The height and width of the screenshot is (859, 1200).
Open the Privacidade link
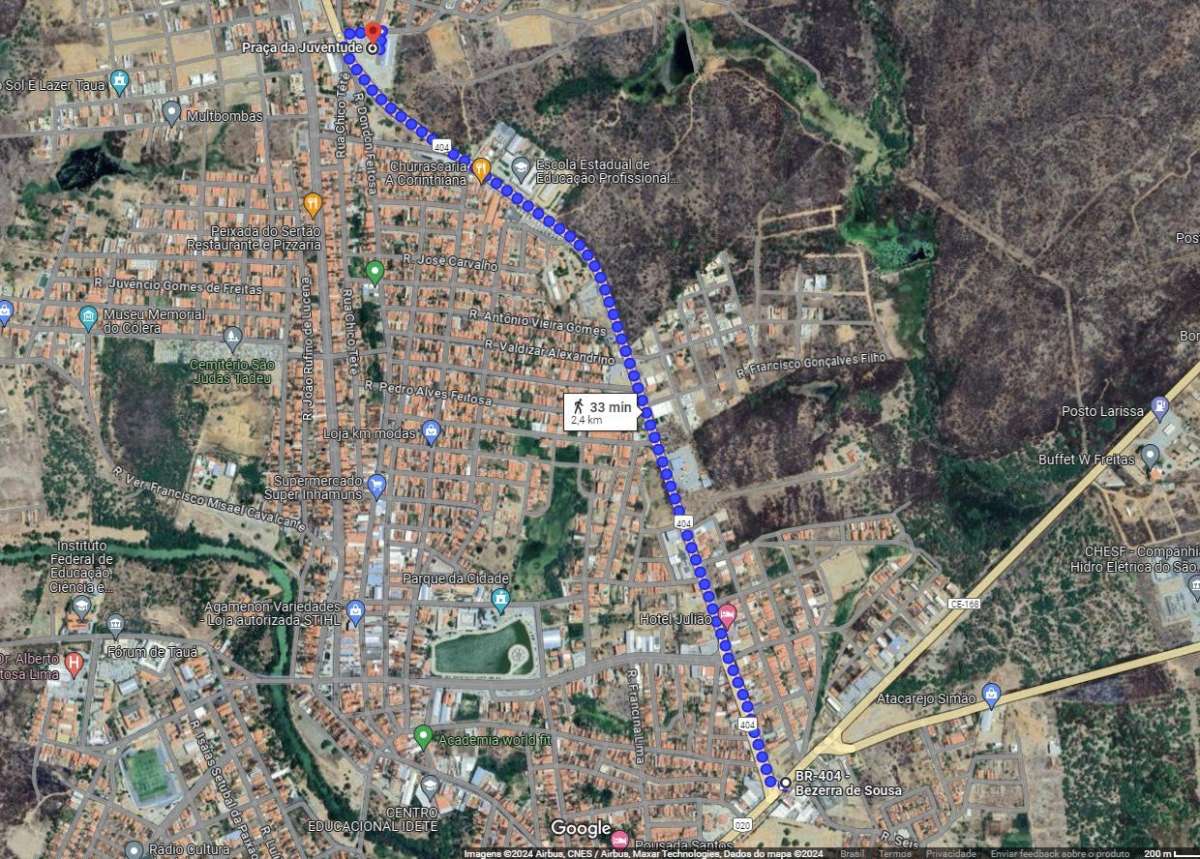point(951,853)
